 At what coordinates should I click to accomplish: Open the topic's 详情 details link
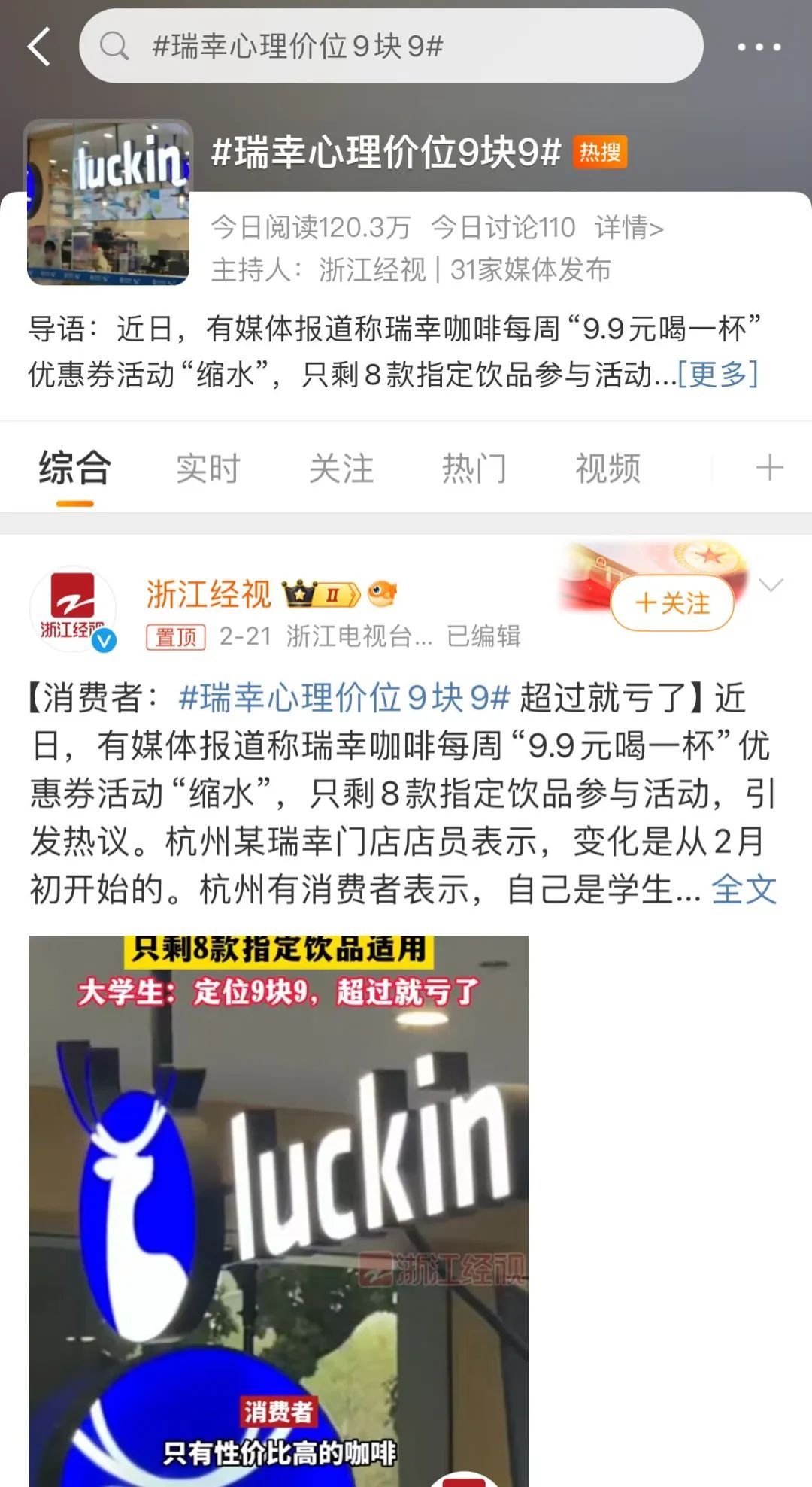click(x=629, y=227)
